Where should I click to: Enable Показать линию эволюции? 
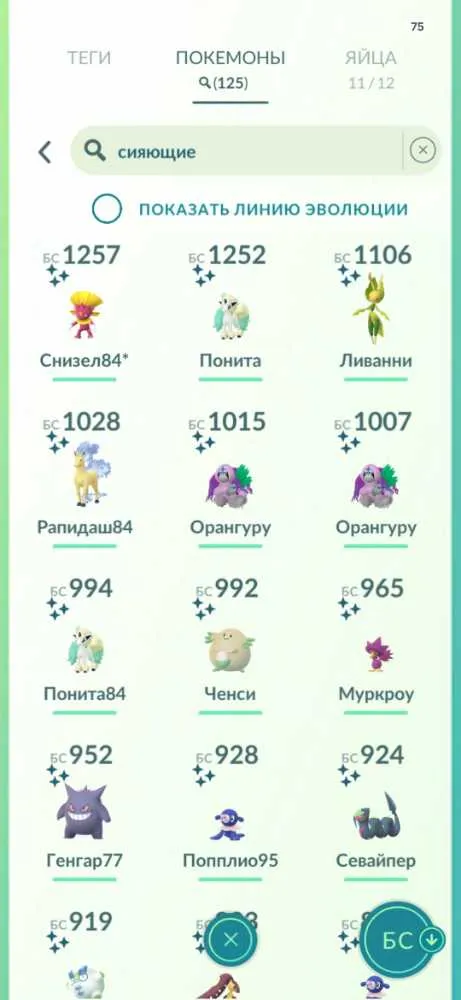point(106,209)
